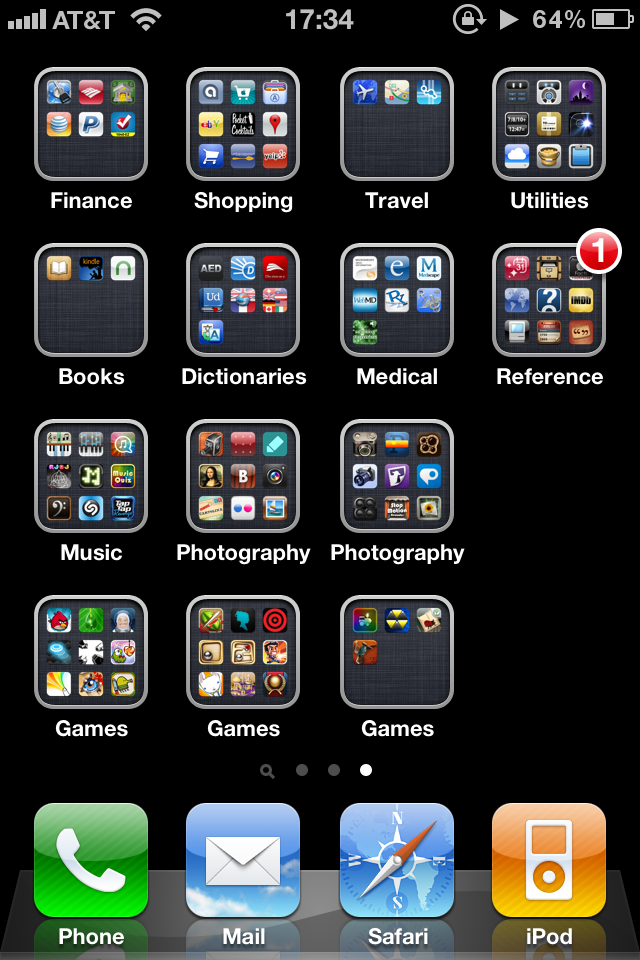Open the Games folder holding only four apps
This screenshot has width=640, height=960.
(397, 652)
